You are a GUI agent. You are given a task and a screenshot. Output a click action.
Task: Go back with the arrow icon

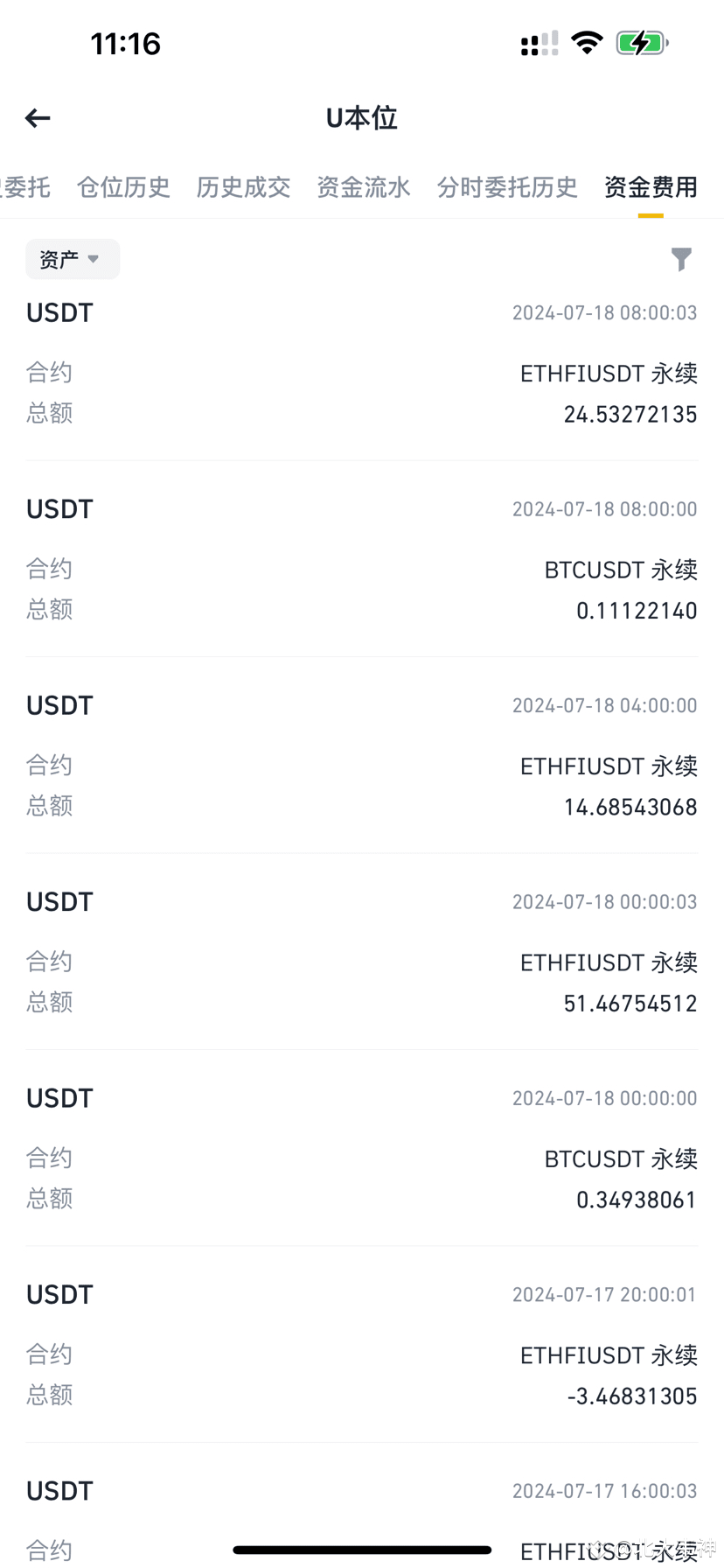pyautogui.click(x=38, y=118)
